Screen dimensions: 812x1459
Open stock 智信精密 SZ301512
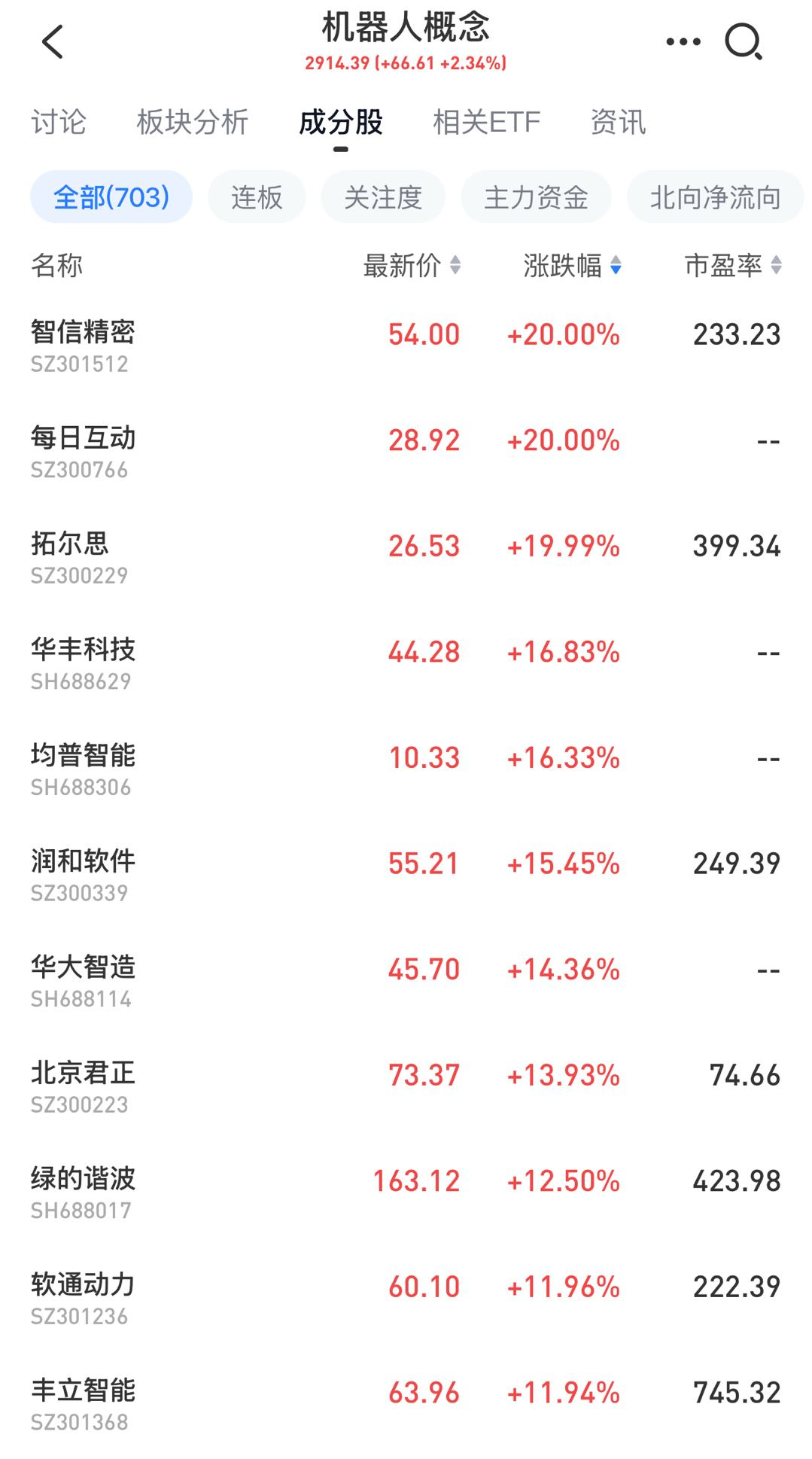coord(406,346)
